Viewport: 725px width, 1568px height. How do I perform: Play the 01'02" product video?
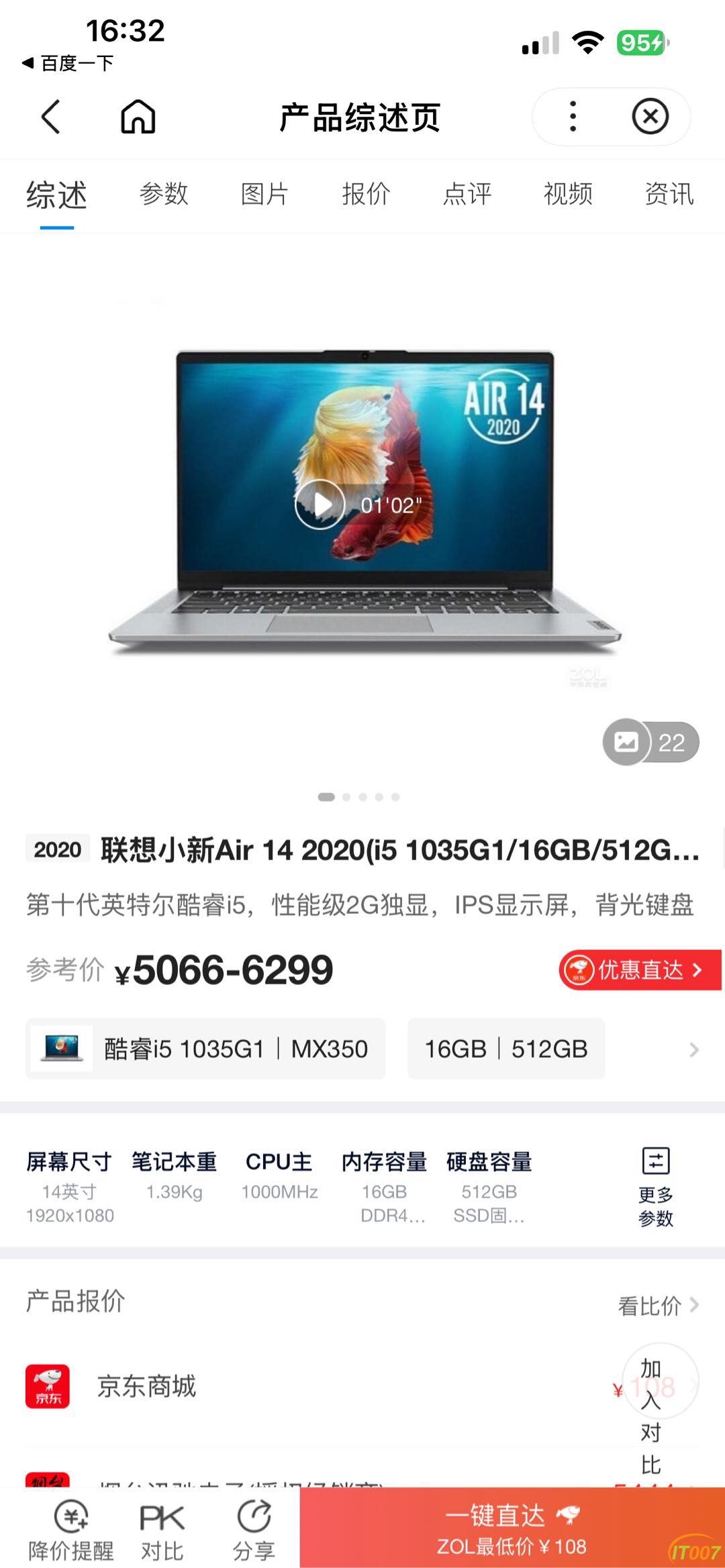pyautogui.click(x=321, y=505)
